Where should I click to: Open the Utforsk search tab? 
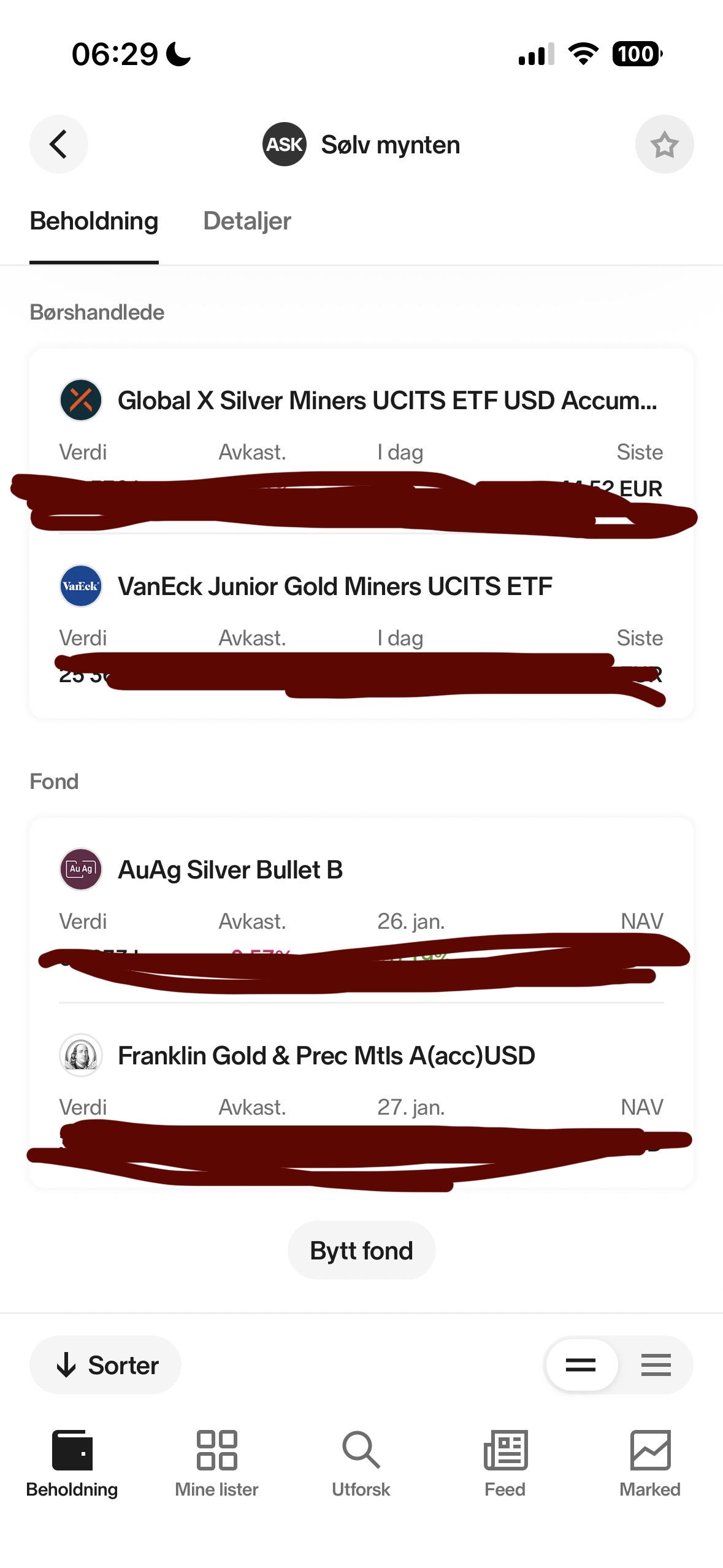pyautogui.click(x=361, y=1464)
